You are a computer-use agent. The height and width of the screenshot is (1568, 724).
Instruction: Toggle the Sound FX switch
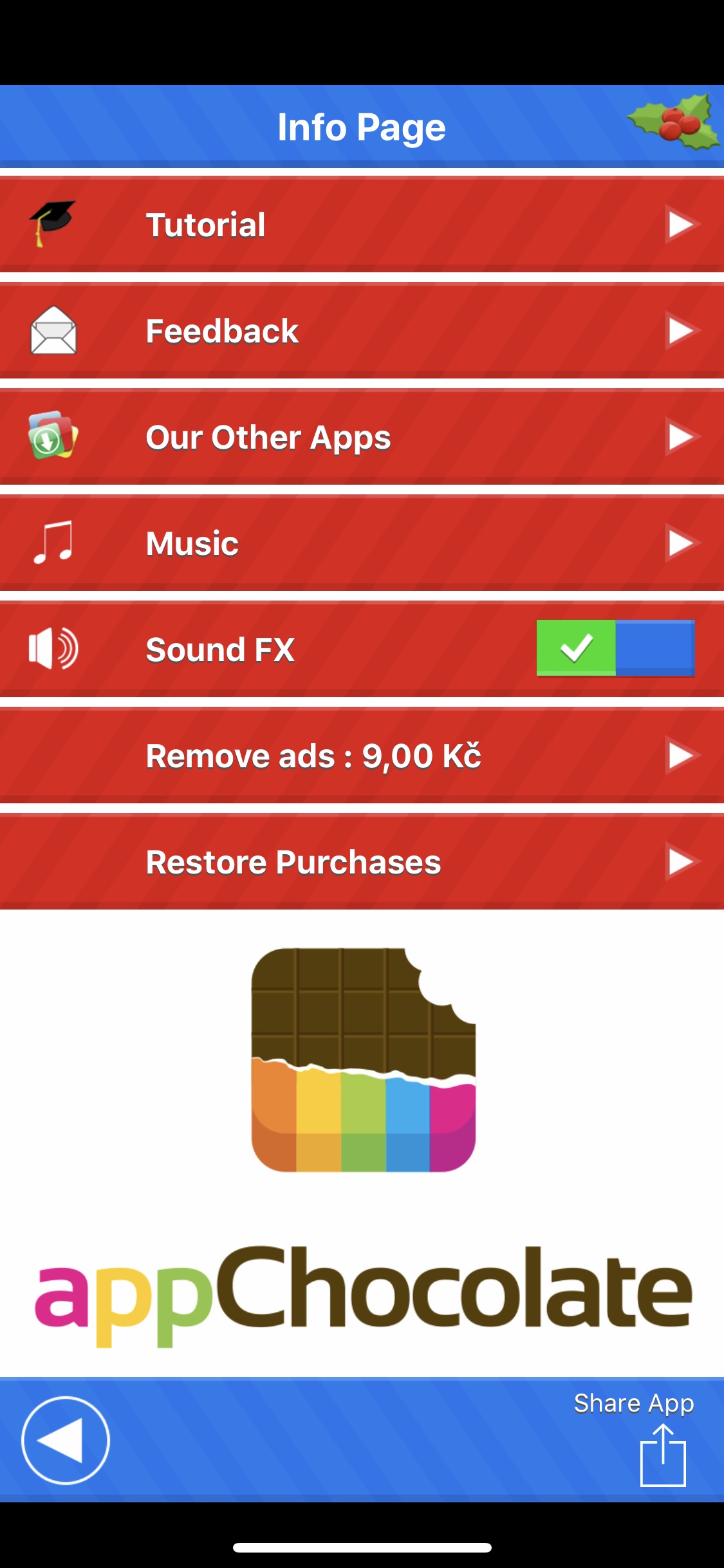point(615,648)
